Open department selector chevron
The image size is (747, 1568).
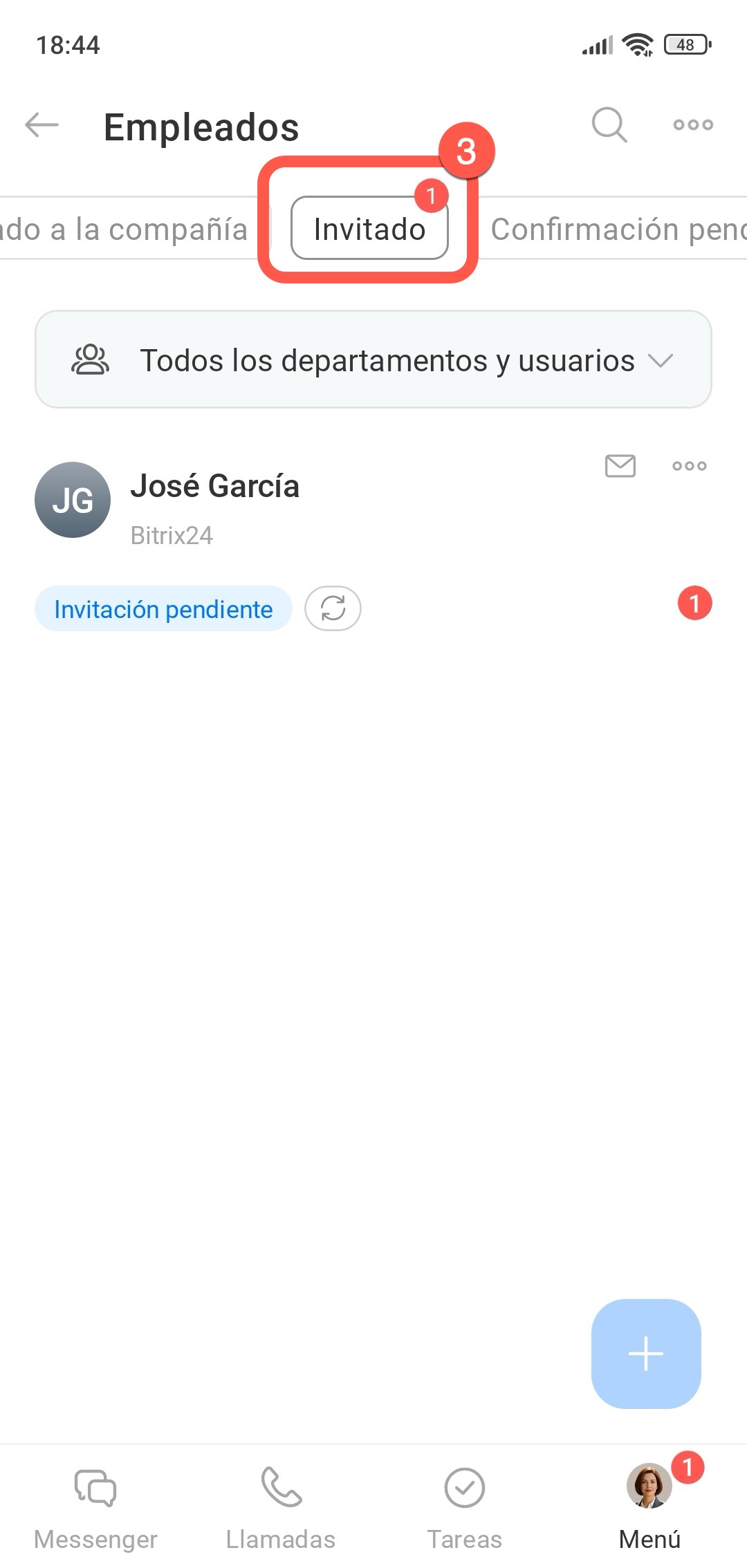point(662,360)
